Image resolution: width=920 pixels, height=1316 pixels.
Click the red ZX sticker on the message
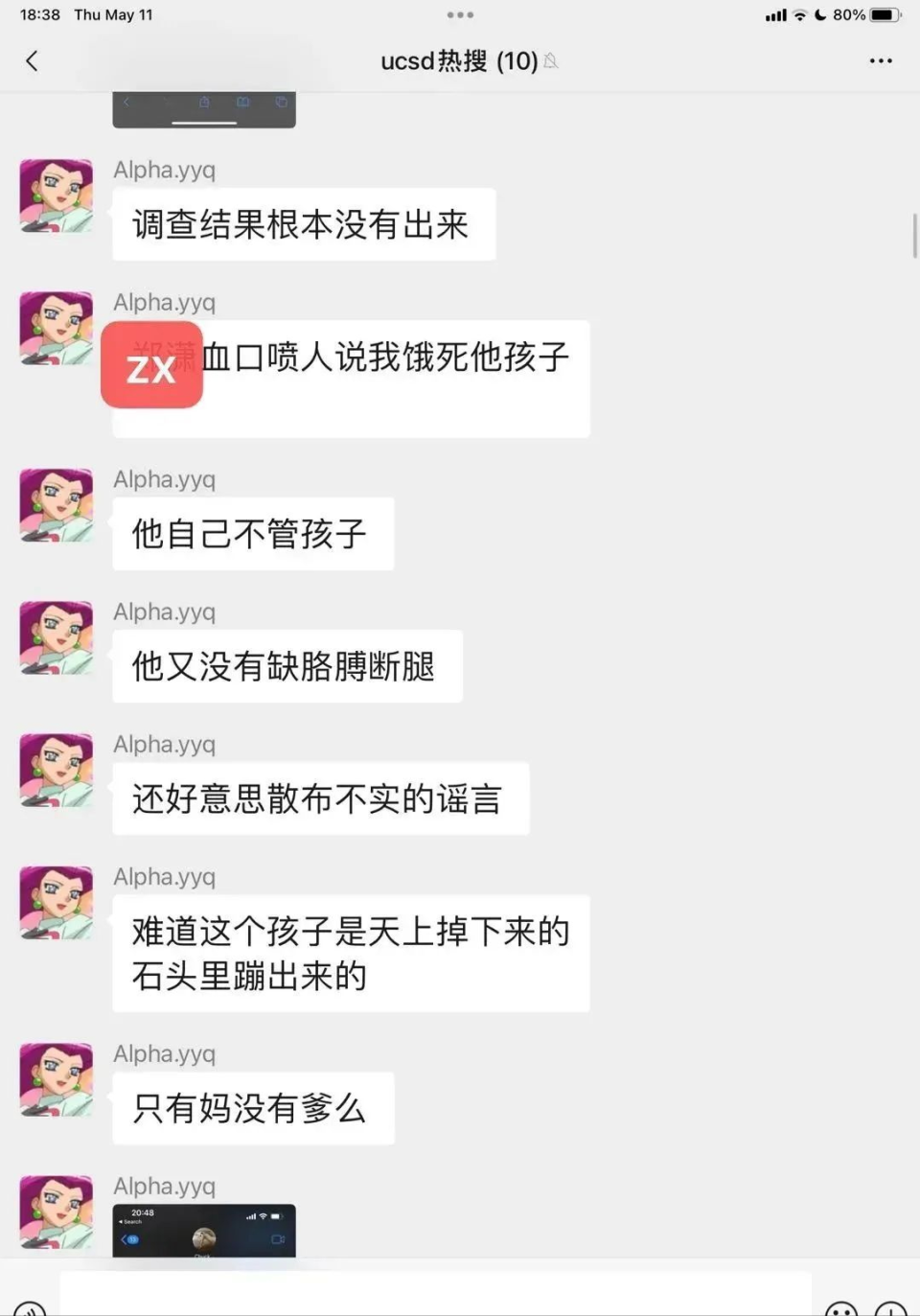click(151, 365)
